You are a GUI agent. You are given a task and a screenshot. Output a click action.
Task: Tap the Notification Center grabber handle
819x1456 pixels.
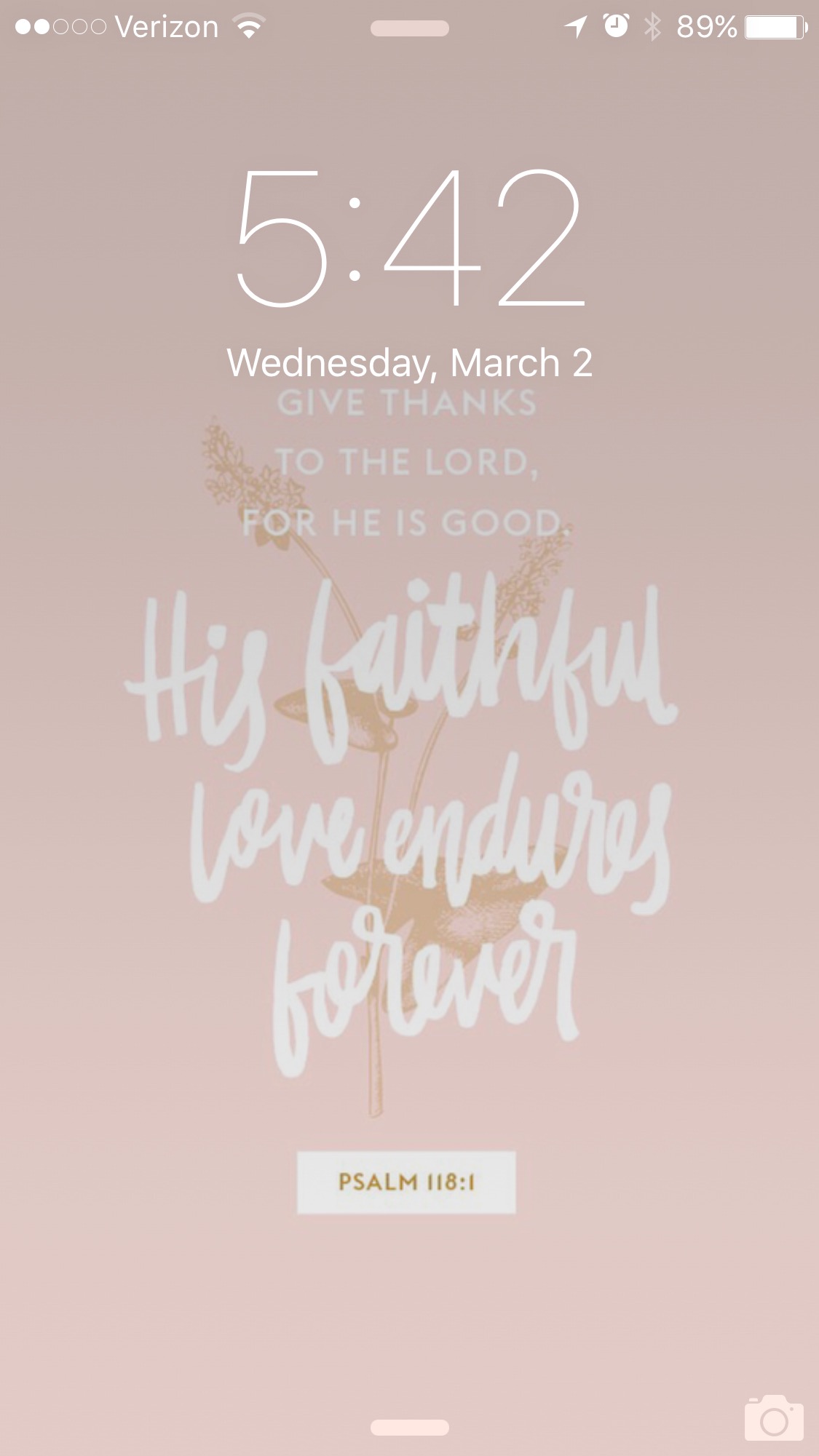pyautogui.click(x=410, y=28)
